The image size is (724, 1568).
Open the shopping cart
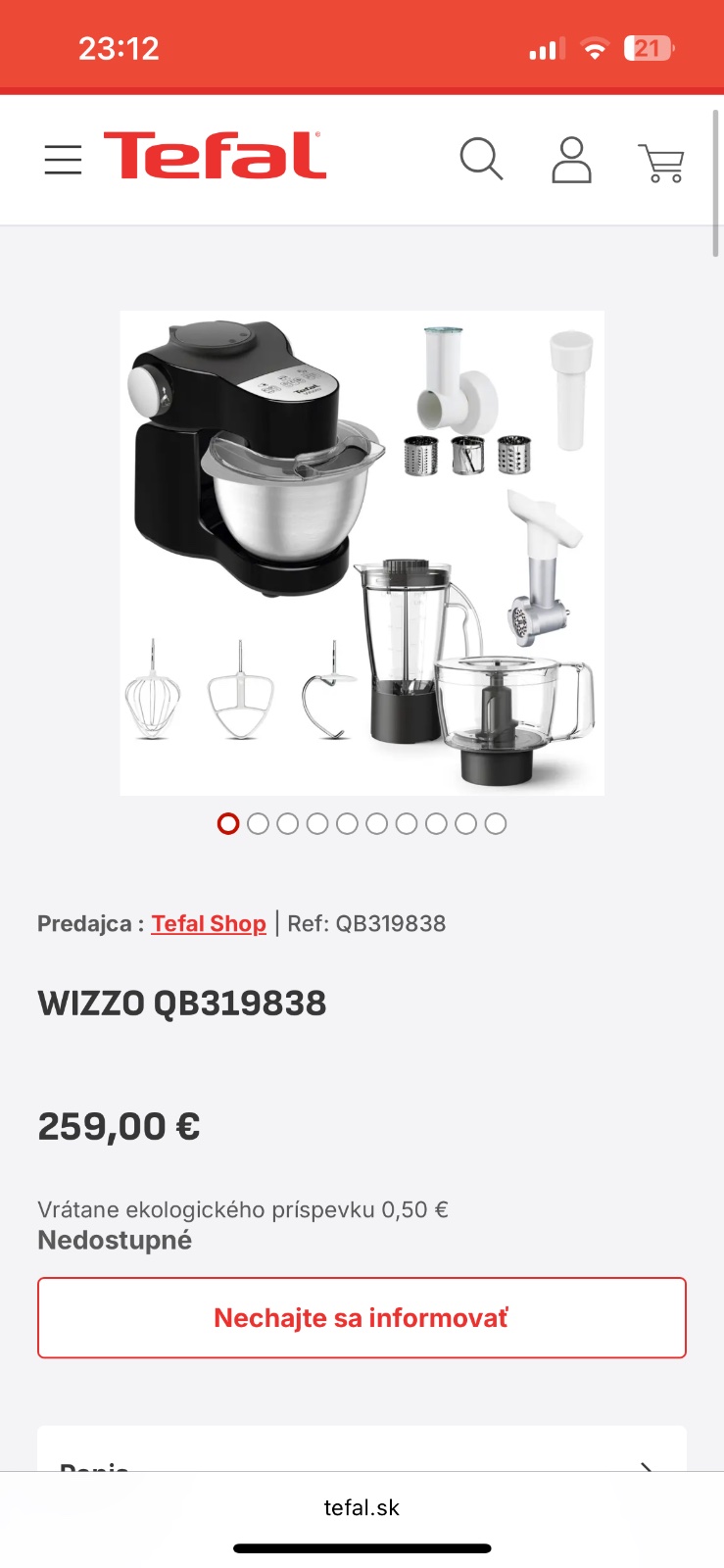point(661,162)
